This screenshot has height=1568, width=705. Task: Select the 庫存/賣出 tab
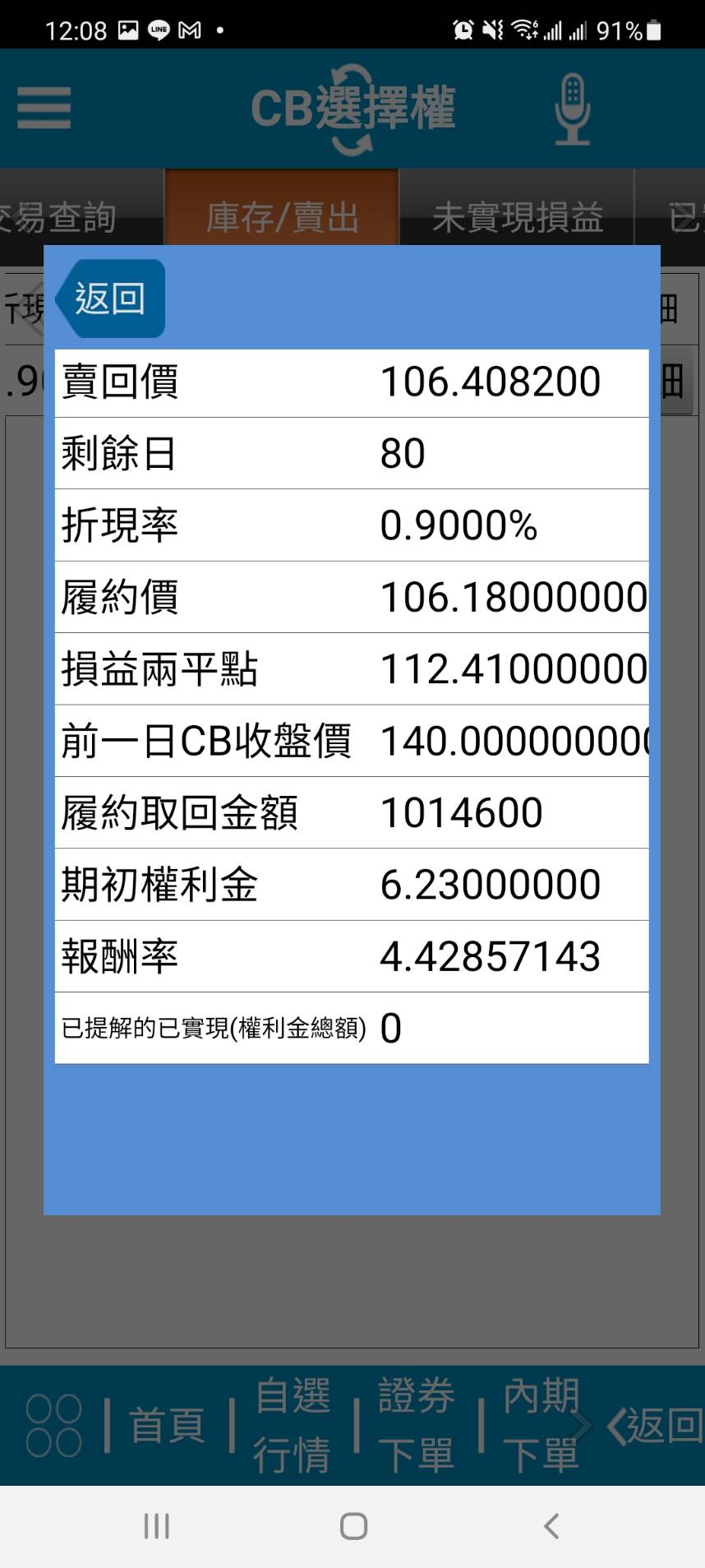[x=282, y=218]
